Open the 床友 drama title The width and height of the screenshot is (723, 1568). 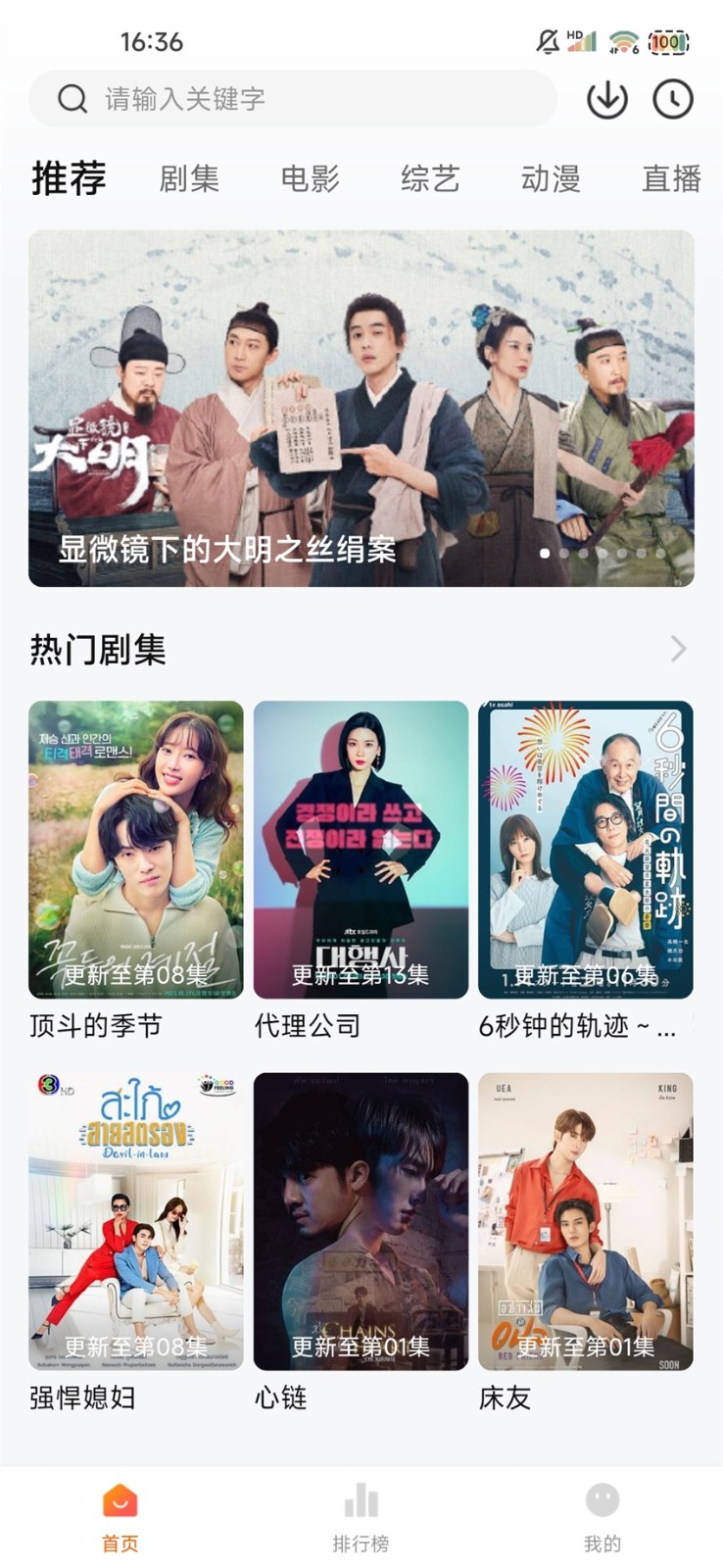pyautogui.click(x=502, y=1397)
